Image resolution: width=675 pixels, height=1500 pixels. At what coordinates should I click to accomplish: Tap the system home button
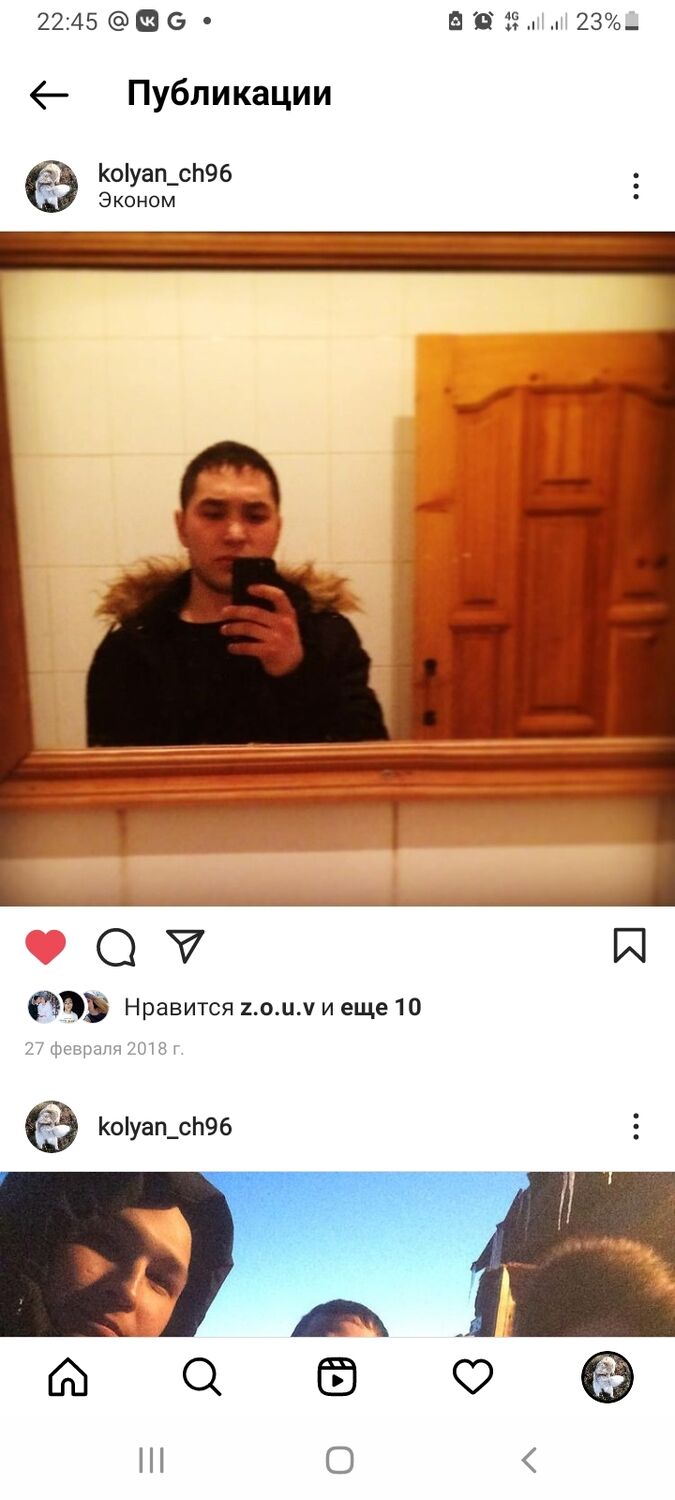click(339, 1460)
